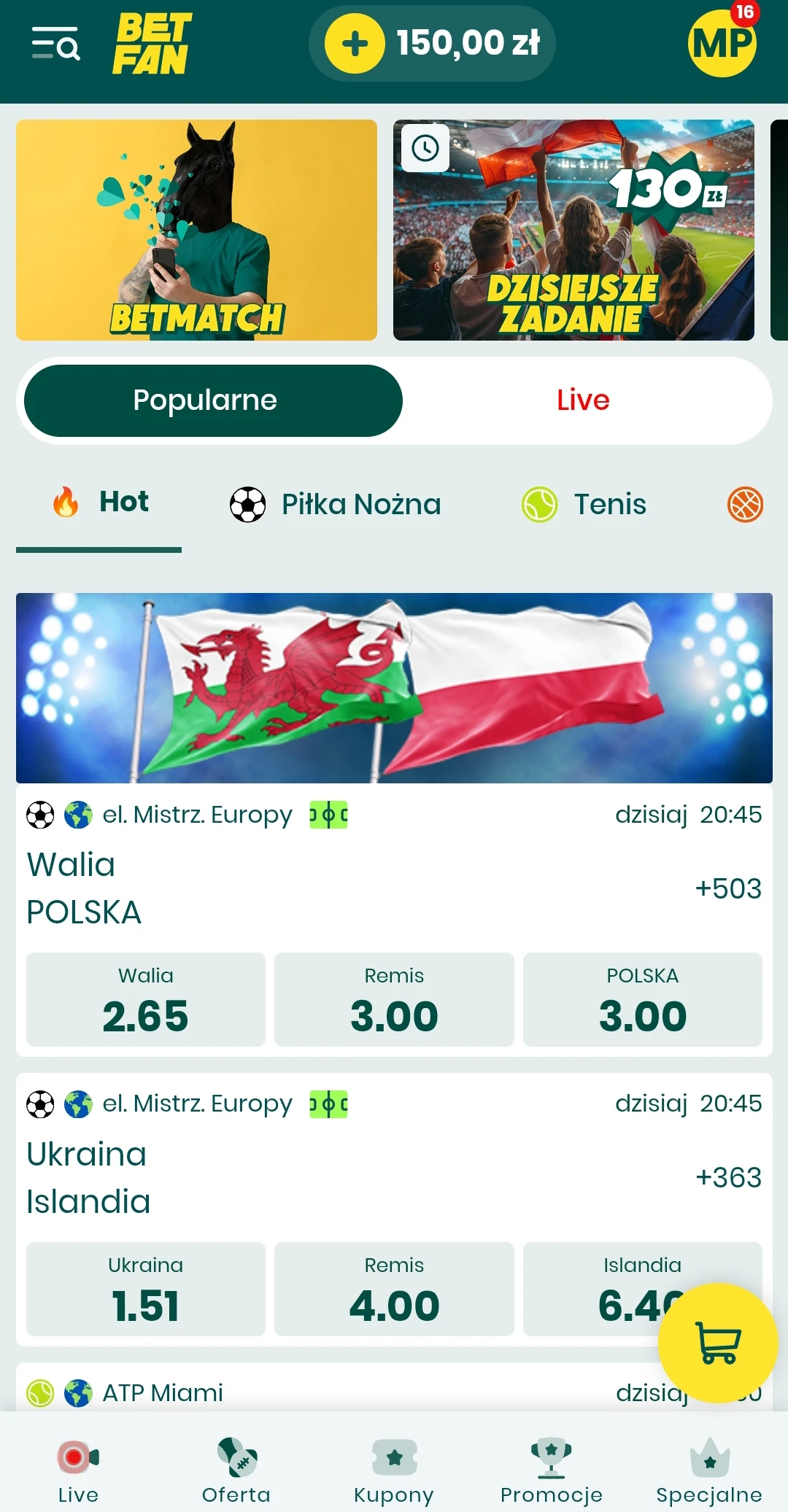Open the MP profile avatar
This screenshot has height=1512, width=788.
[722, 44]
